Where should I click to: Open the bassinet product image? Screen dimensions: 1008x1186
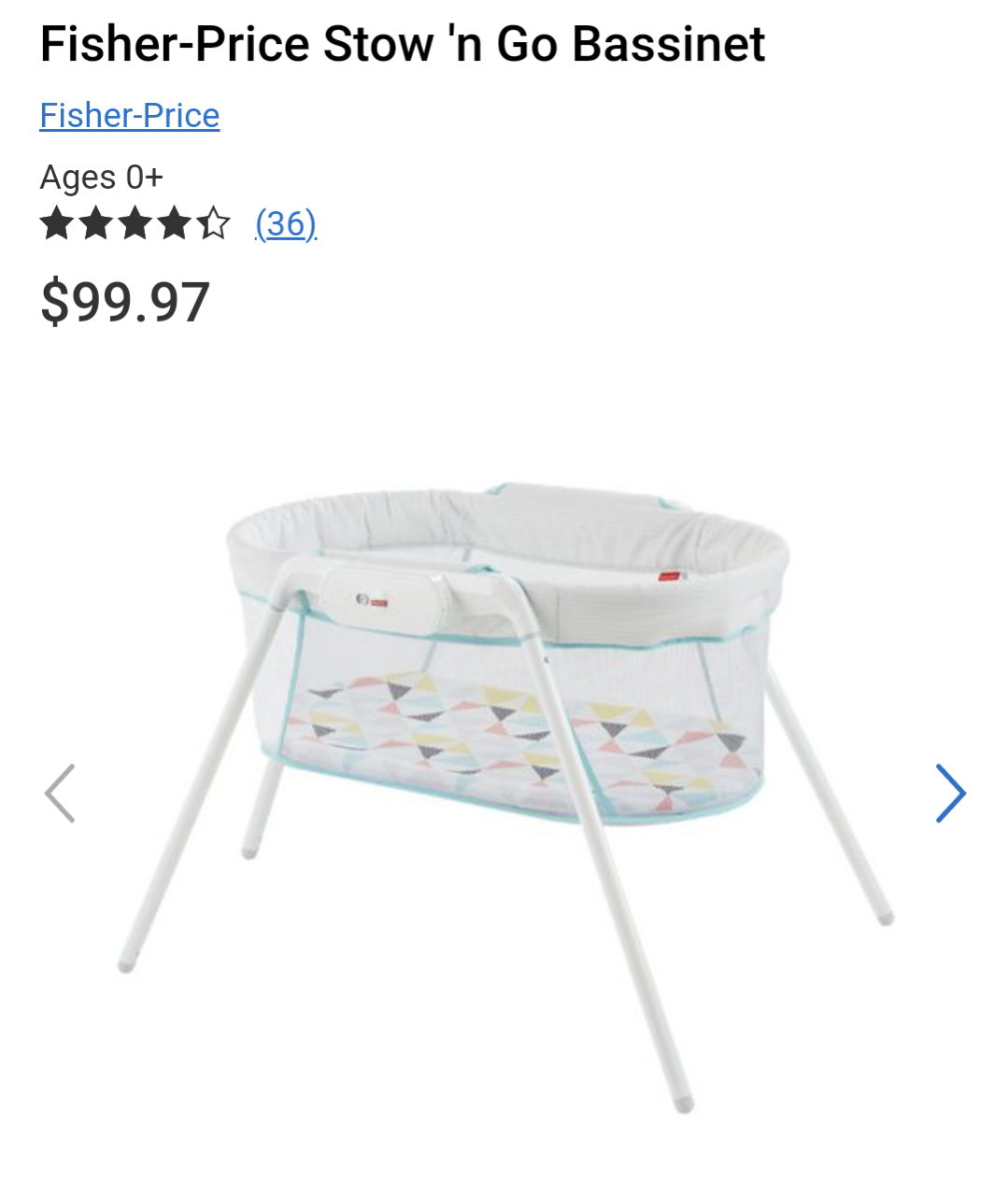coord(504,748)
